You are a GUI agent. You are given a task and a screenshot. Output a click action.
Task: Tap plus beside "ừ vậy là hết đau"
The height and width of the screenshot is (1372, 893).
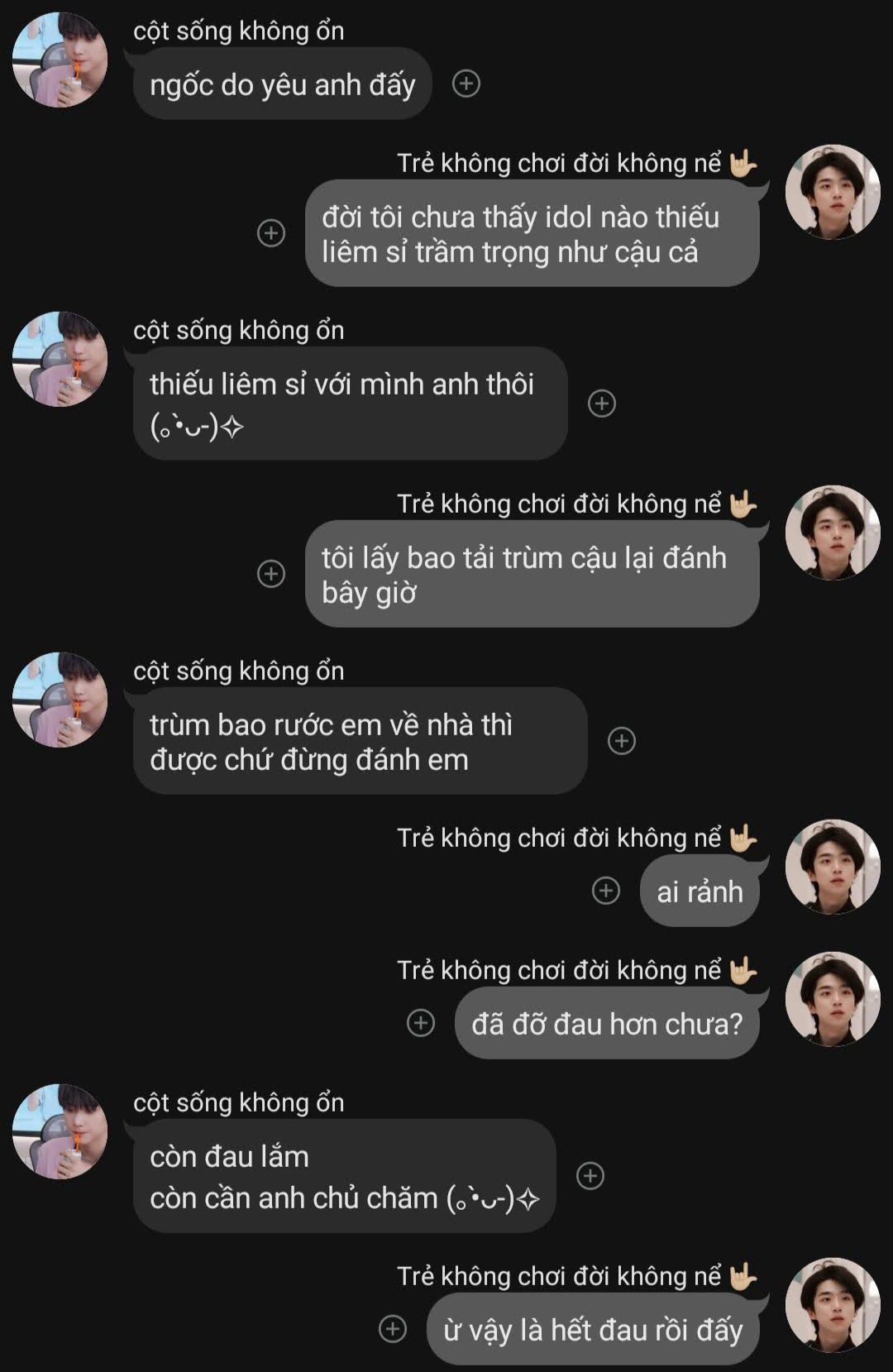[393, 1329]
